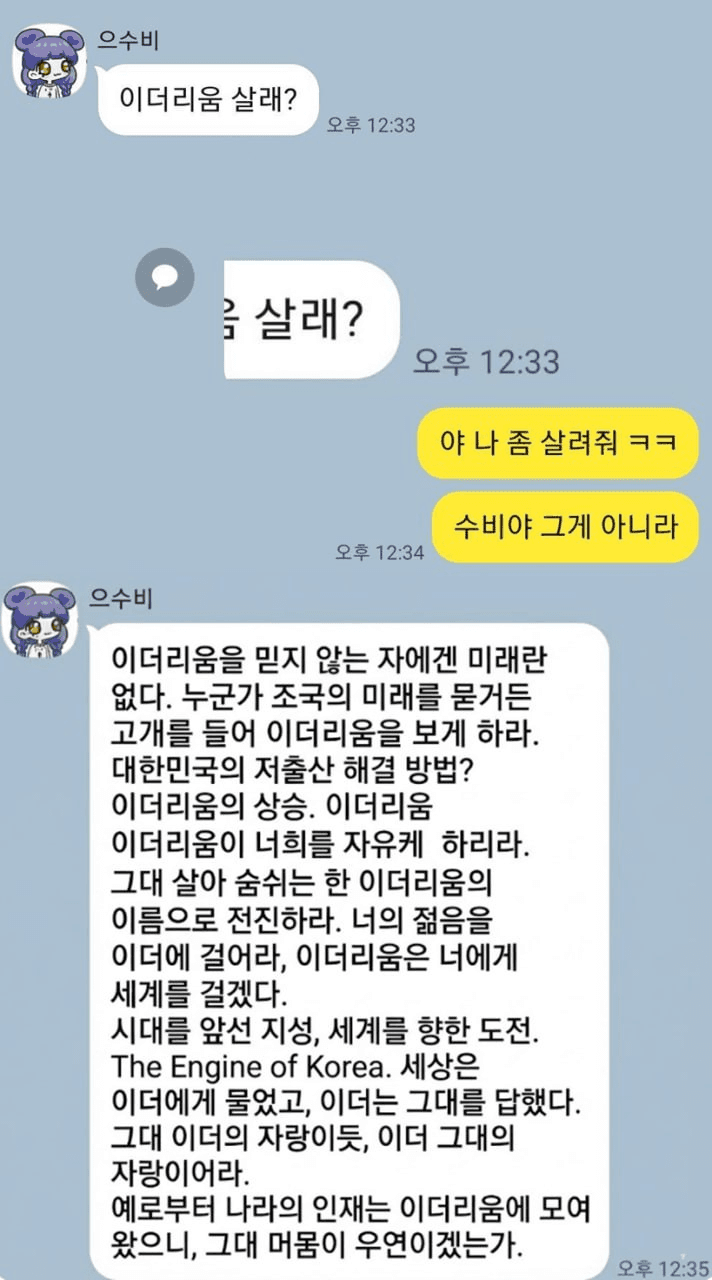Tap the reply speech-bubble icon

tap(165, 277)
